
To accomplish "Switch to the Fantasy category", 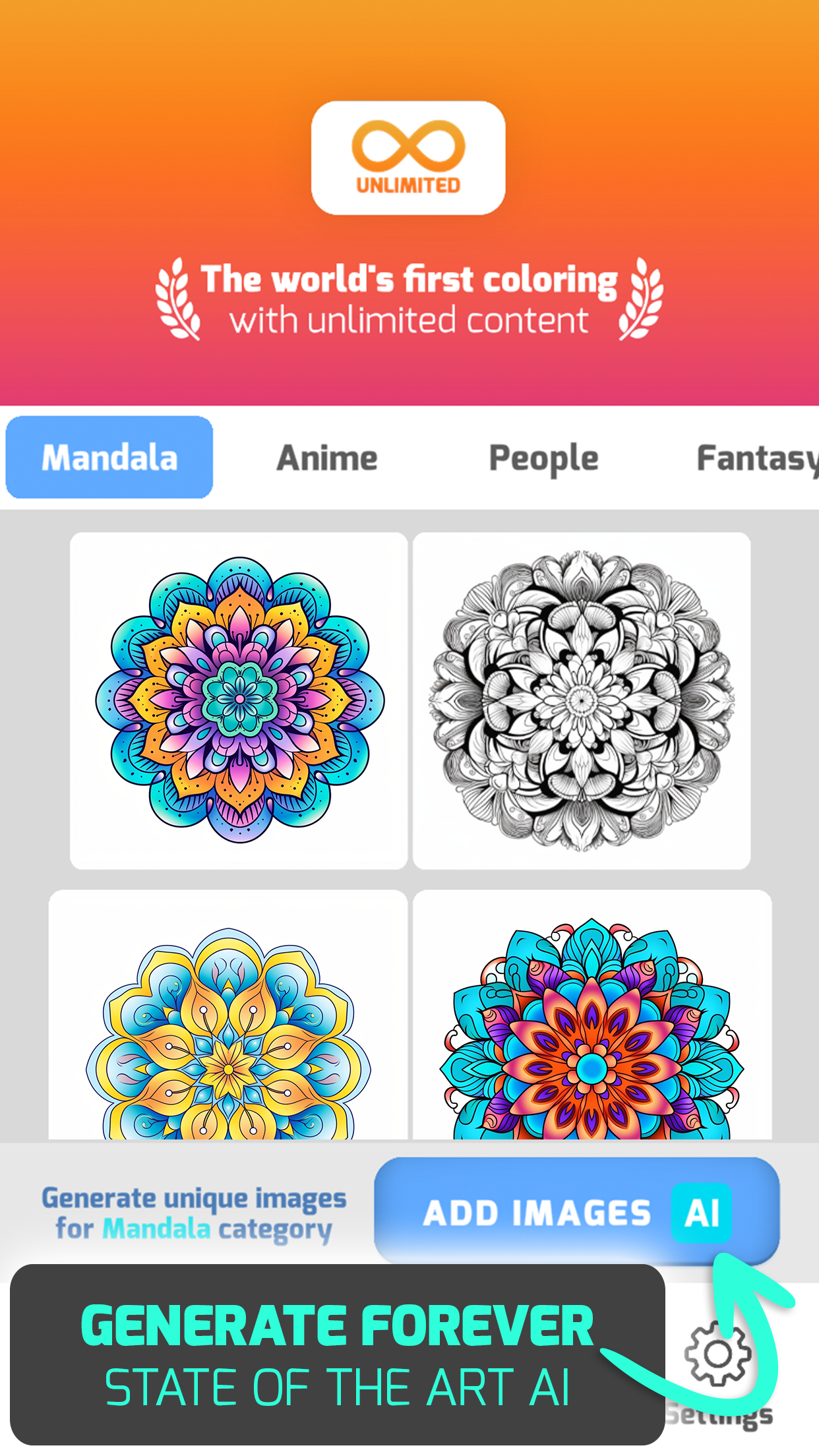I will coord(756,458).
